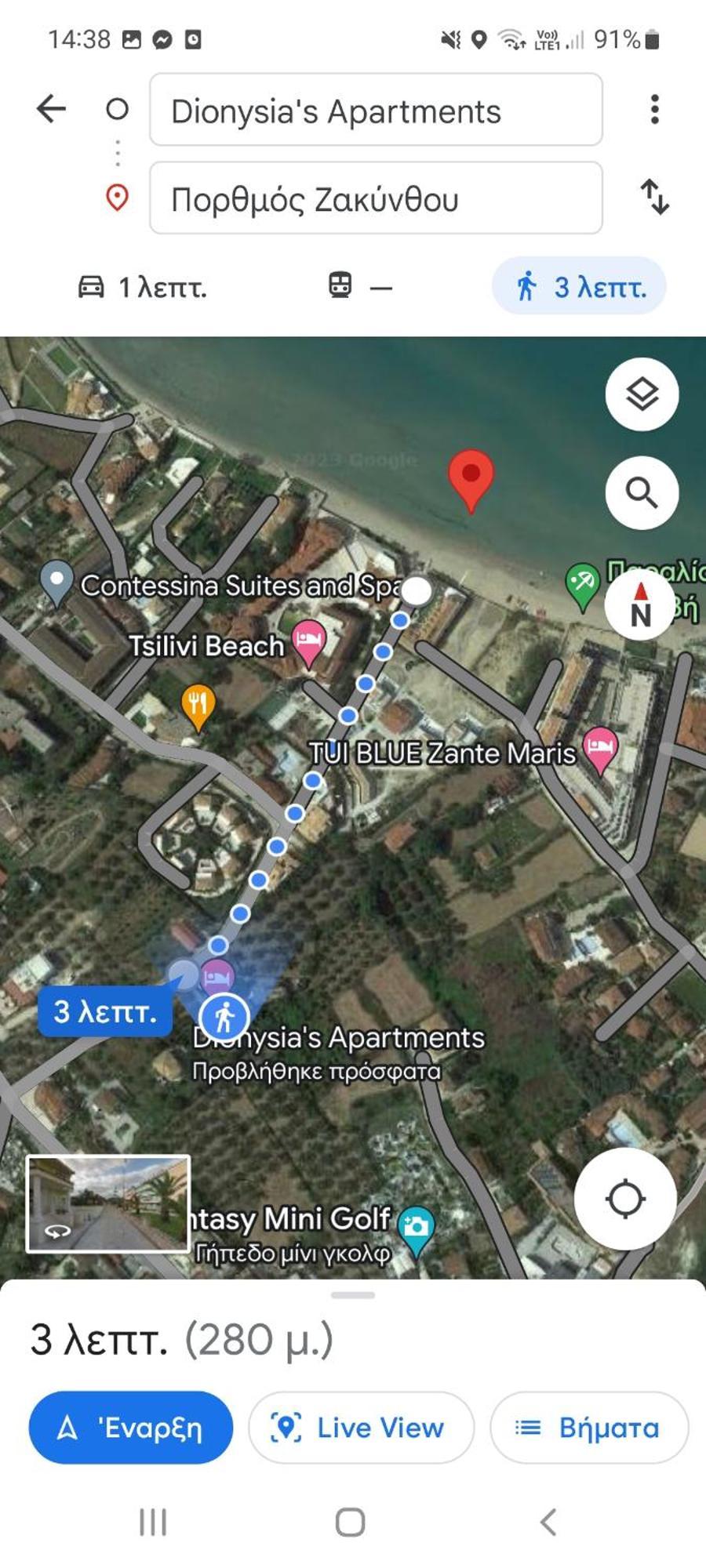The height and width of the screenshot is (1568, 706).
Task: Select walking mode 3 λεπτ.
Action: click(580, 287)
